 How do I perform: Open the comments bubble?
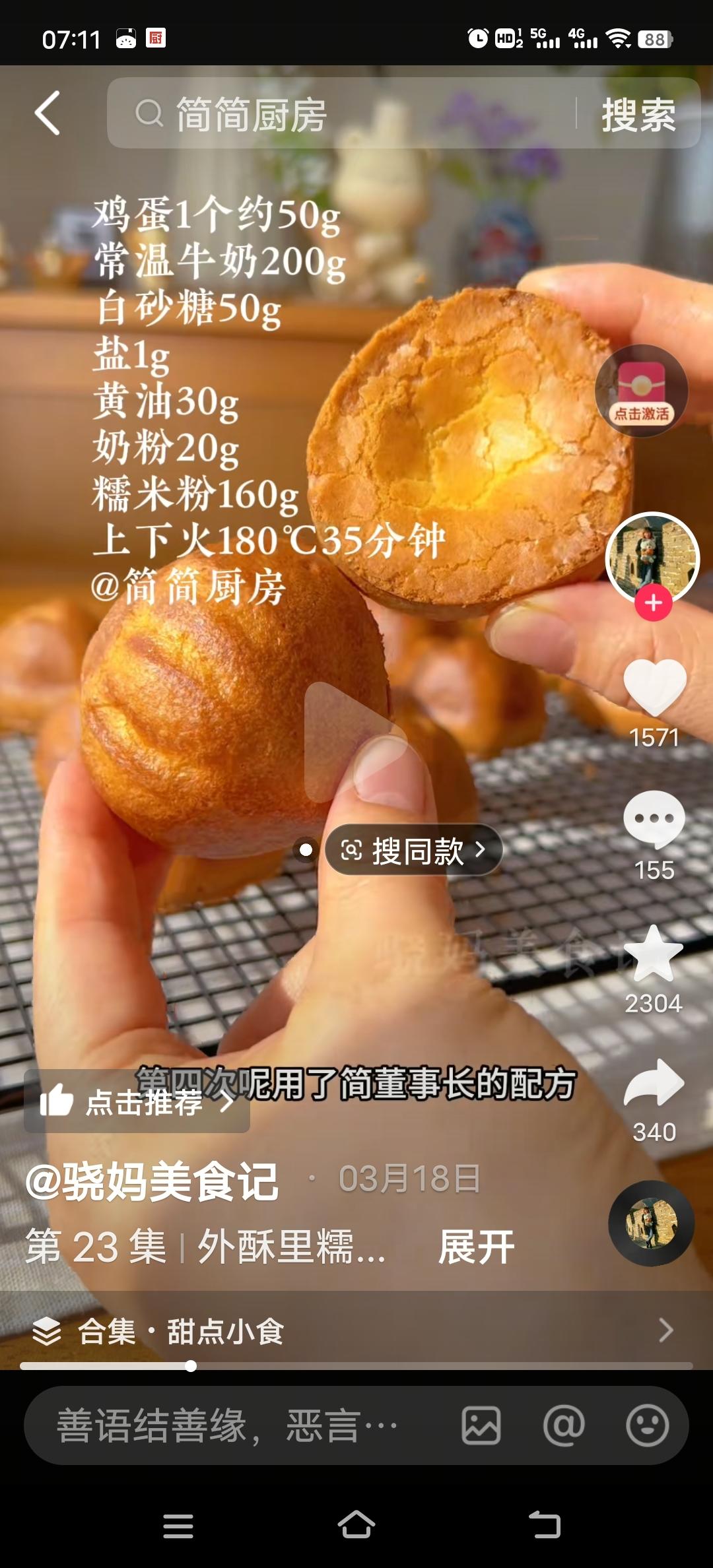tap(654, 818)
